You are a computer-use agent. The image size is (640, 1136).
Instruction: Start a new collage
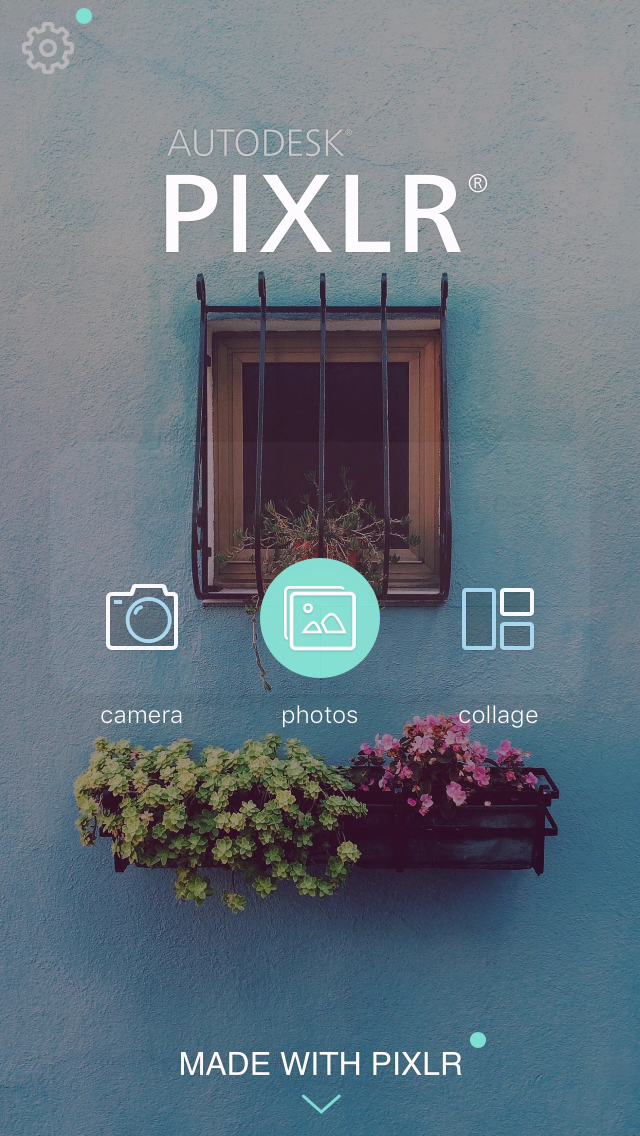[x=498, y=619]
